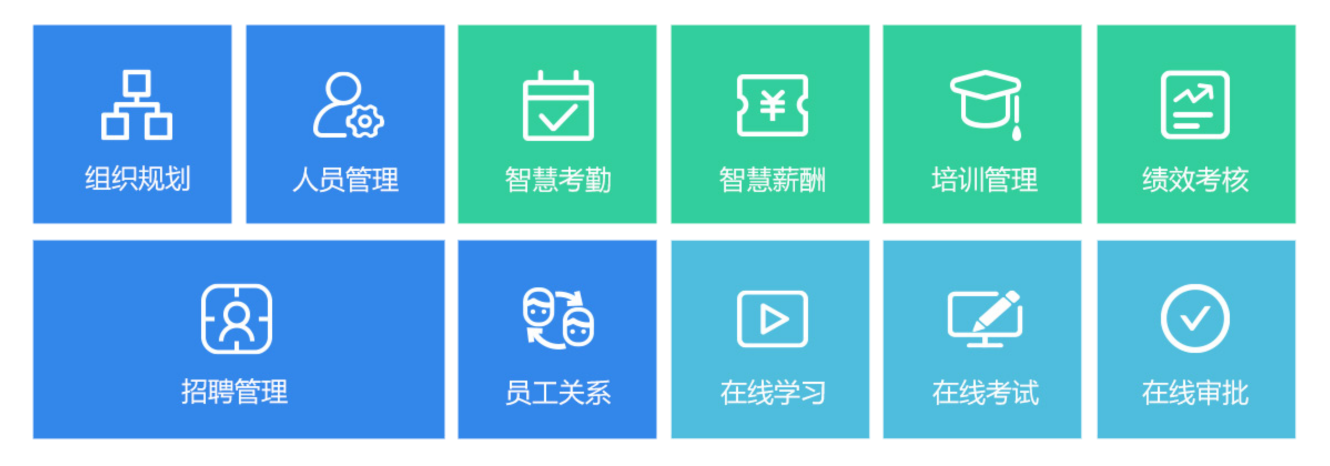Tap the 绩效考核 tile
This screenshot has width=1330, height=466.
coord(1196,125)
